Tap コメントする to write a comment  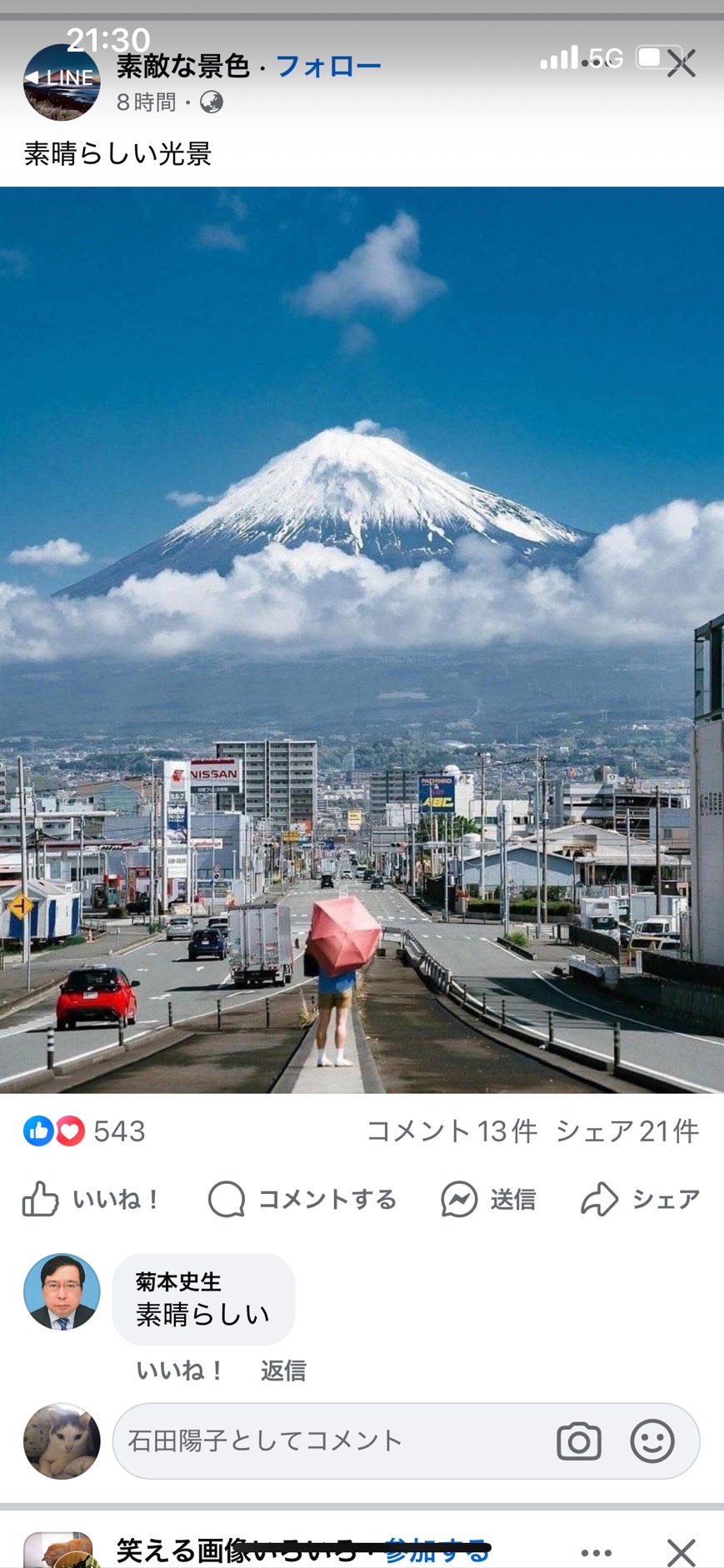(x=302, y=1200)
